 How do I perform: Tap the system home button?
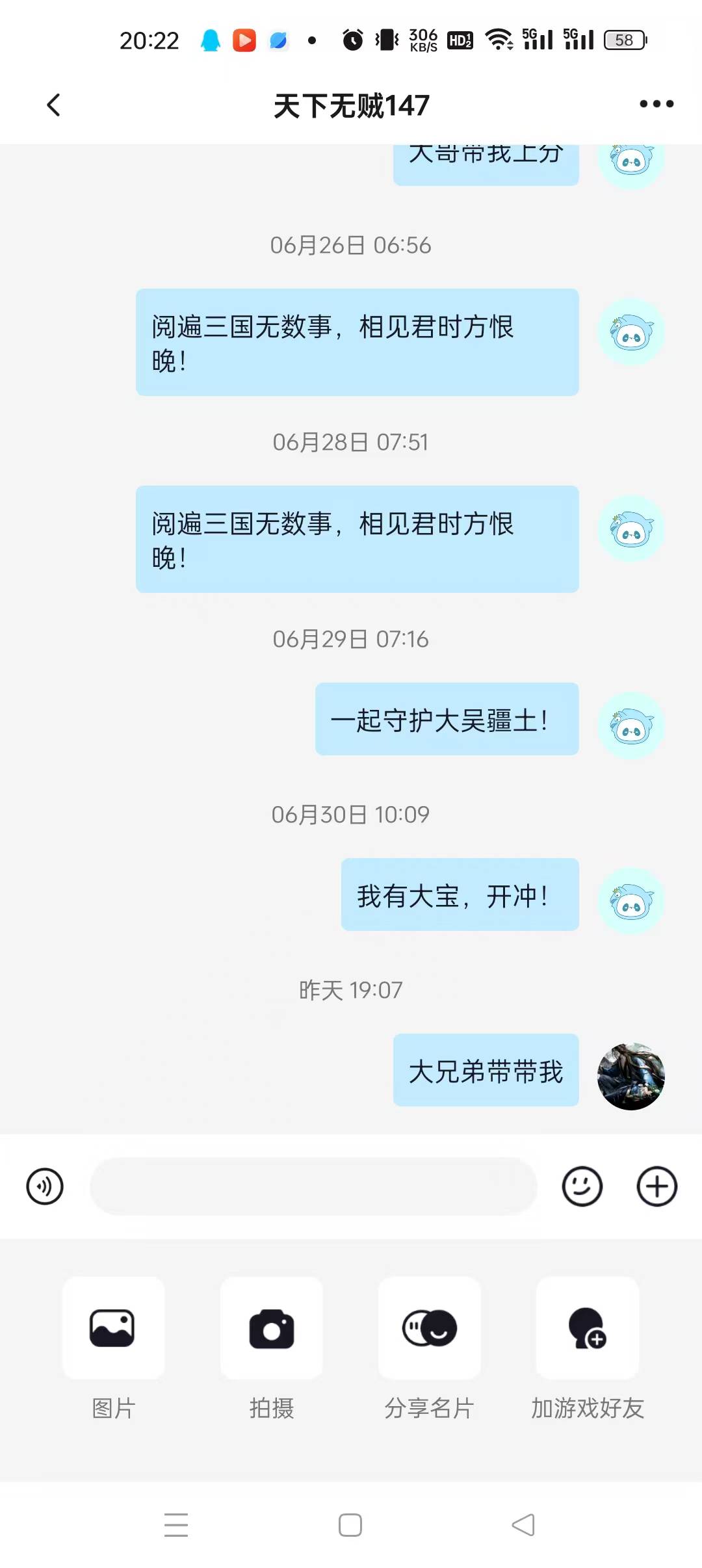pos(350,1525)
